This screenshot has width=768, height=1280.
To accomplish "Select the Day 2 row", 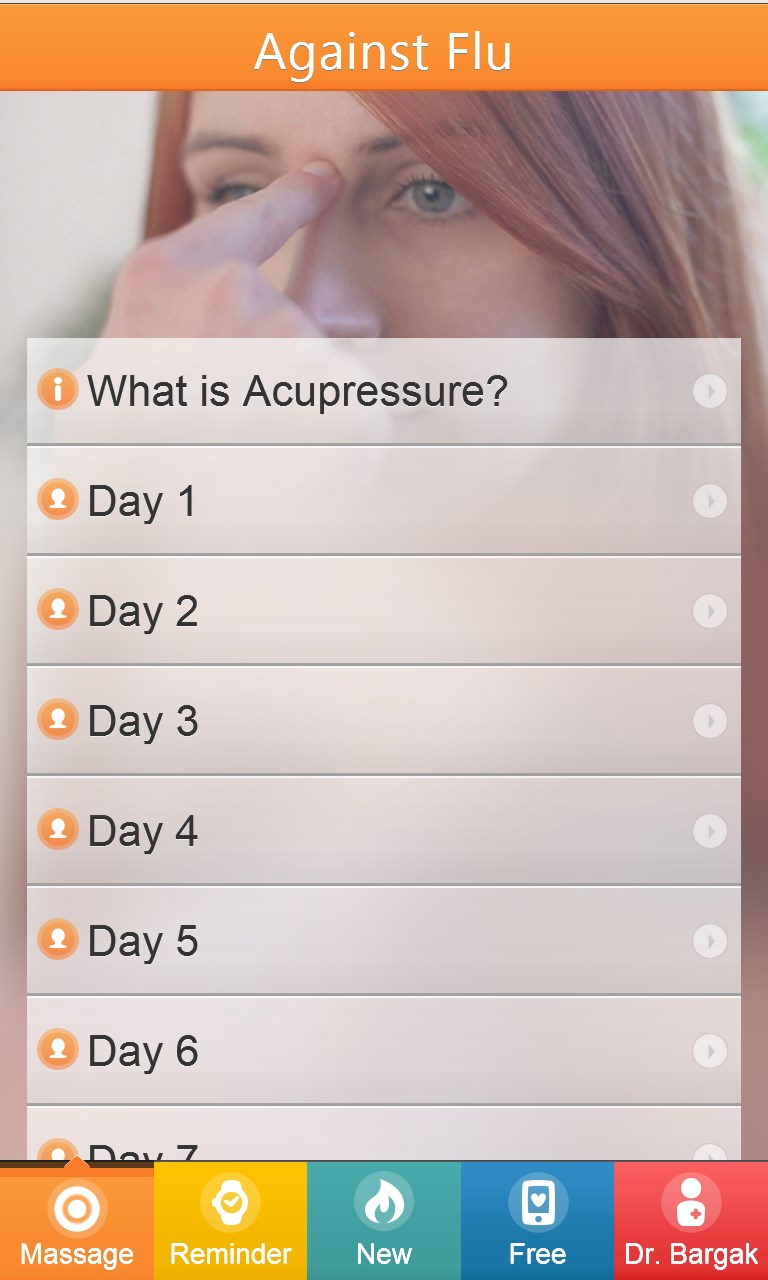I will 383,611.
